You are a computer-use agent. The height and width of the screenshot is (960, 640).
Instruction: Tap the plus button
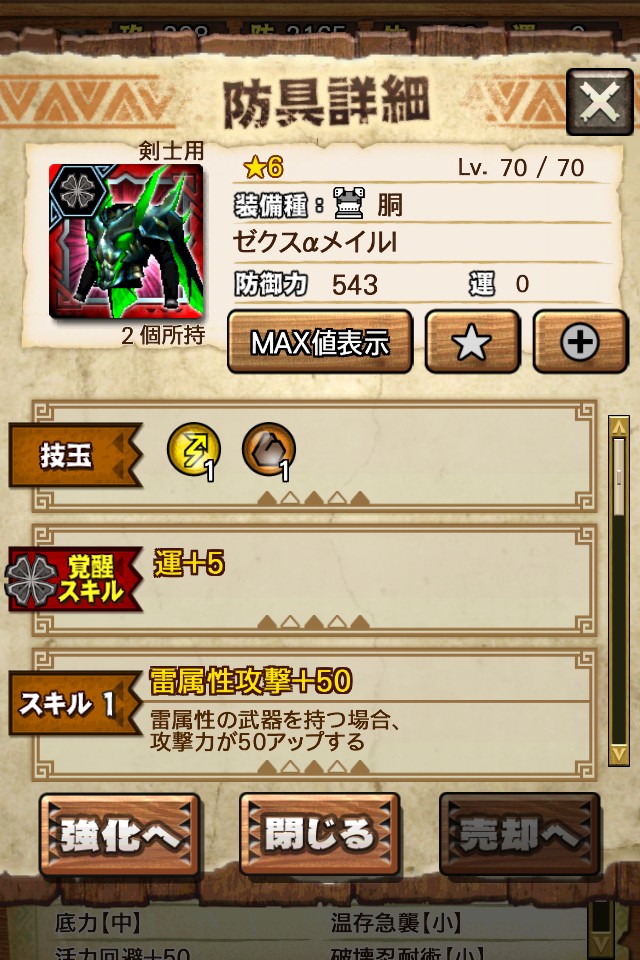[x=580, y=343]
